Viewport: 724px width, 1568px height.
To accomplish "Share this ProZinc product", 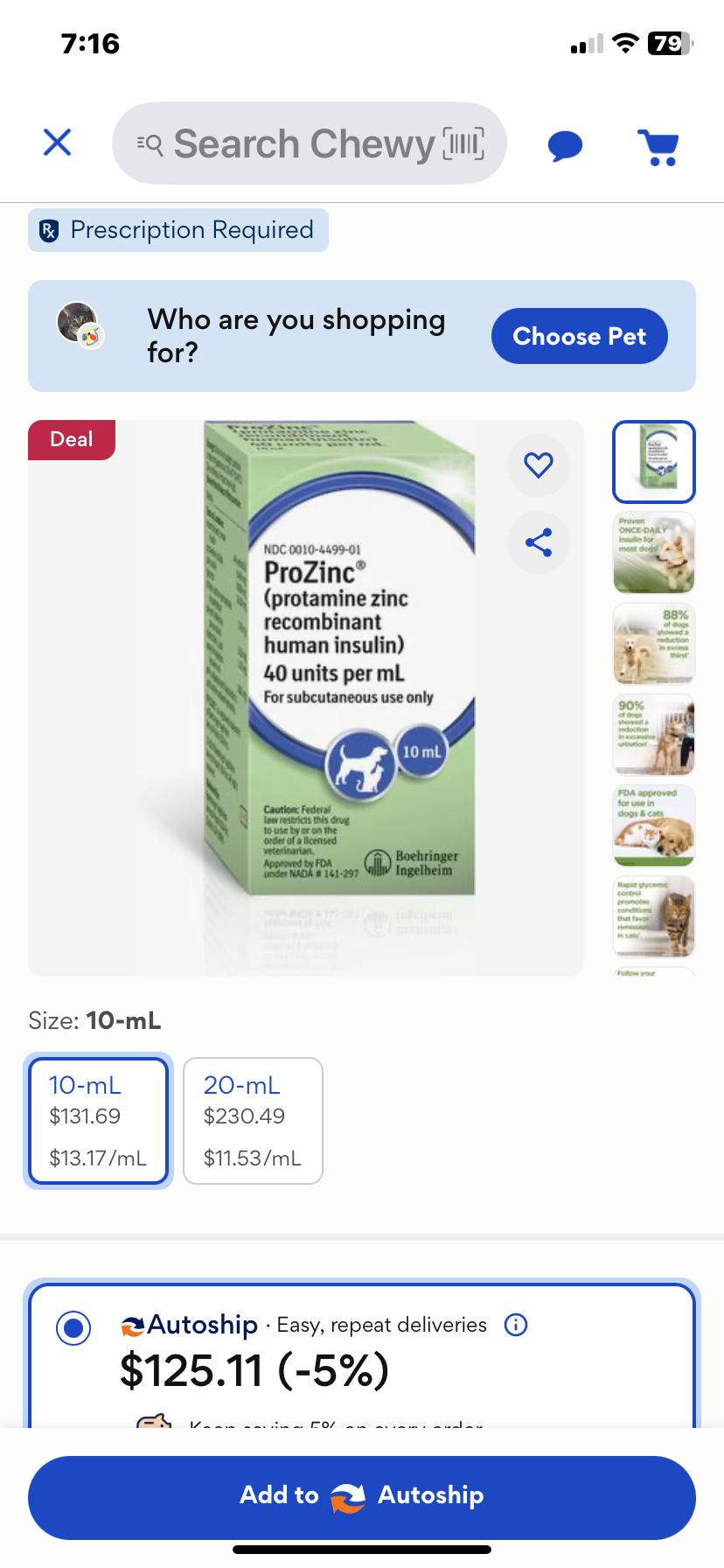I will (x=539, y=542).
